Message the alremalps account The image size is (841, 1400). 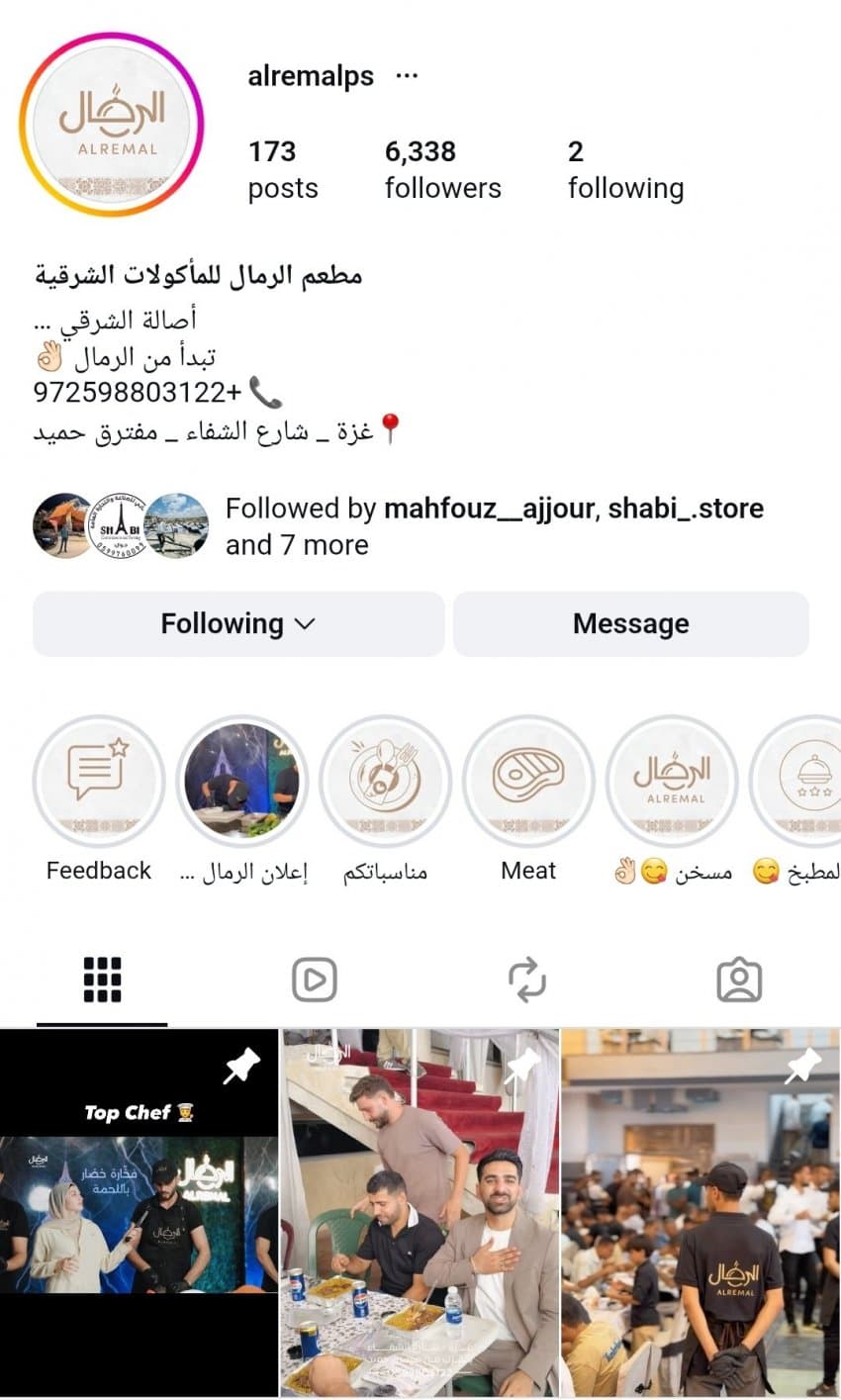[631, 624]
